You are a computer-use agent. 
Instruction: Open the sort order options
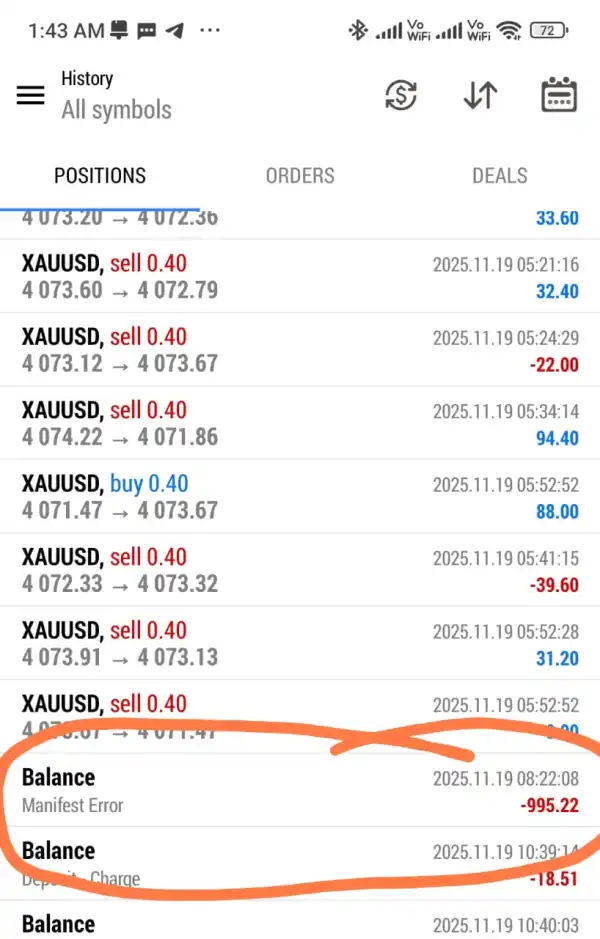480,95
